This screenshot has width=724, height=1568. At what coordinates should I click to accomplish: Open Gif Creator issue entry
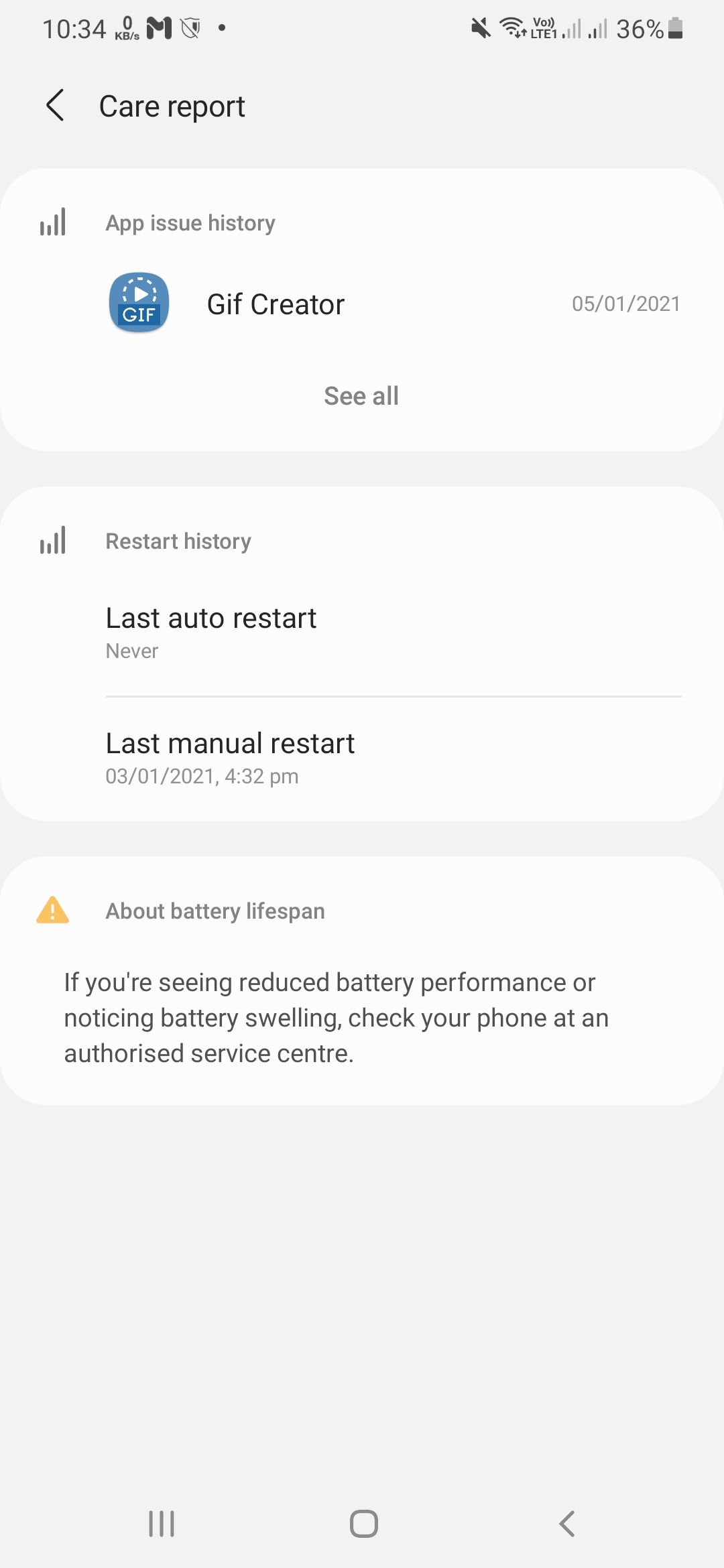[362, 304]
